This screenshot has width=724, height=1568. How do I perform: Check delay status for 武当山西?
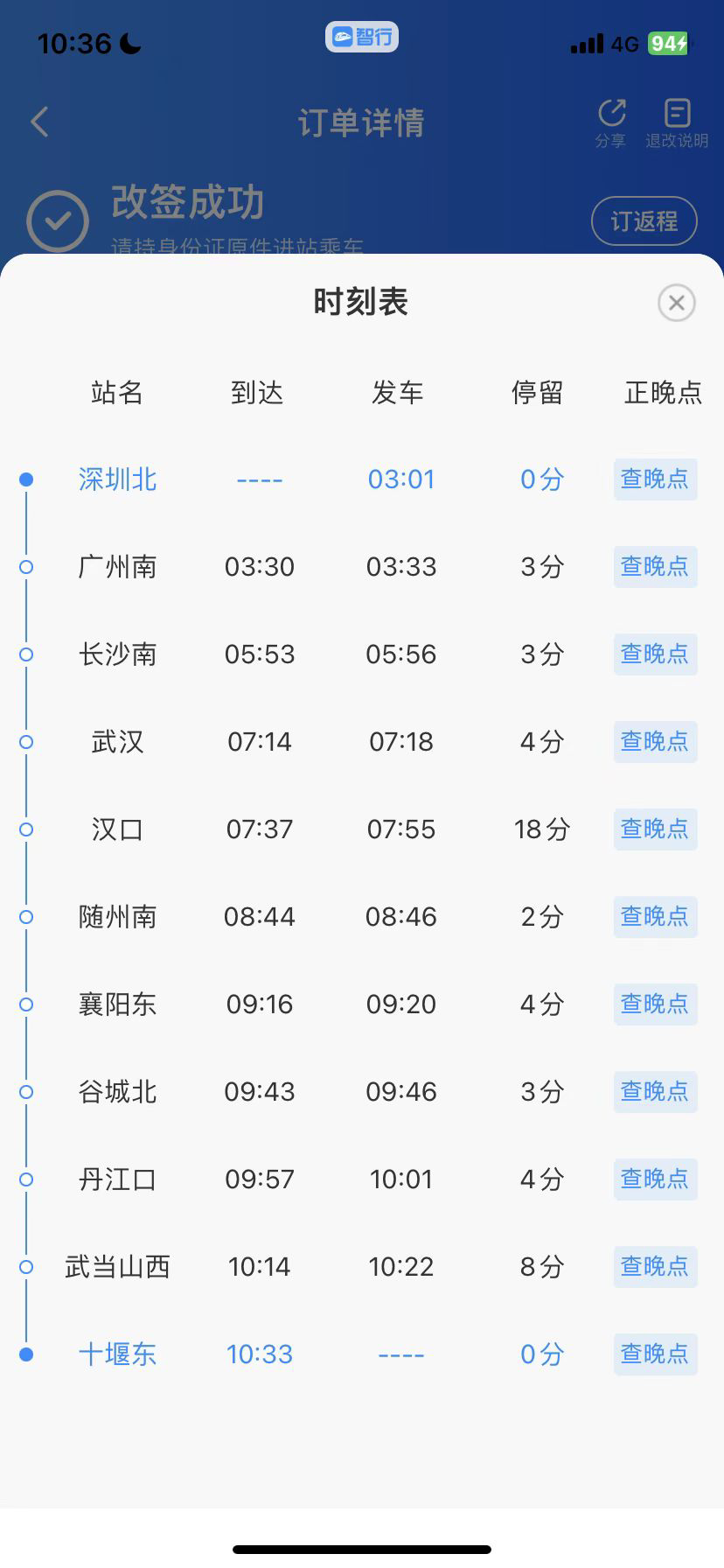(655, 1267)
